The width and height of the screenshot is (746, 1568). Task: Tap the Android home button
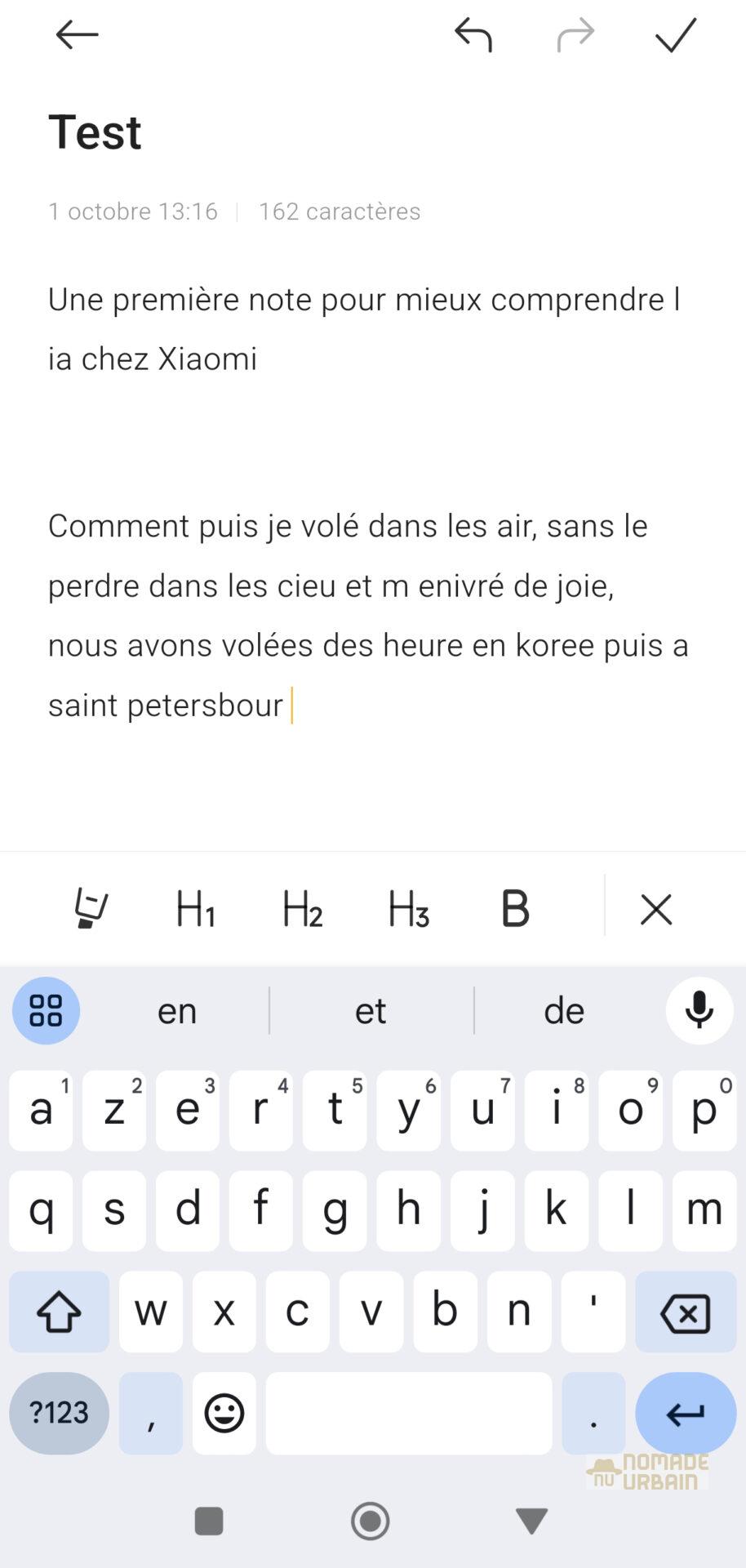coord(371,1521)
